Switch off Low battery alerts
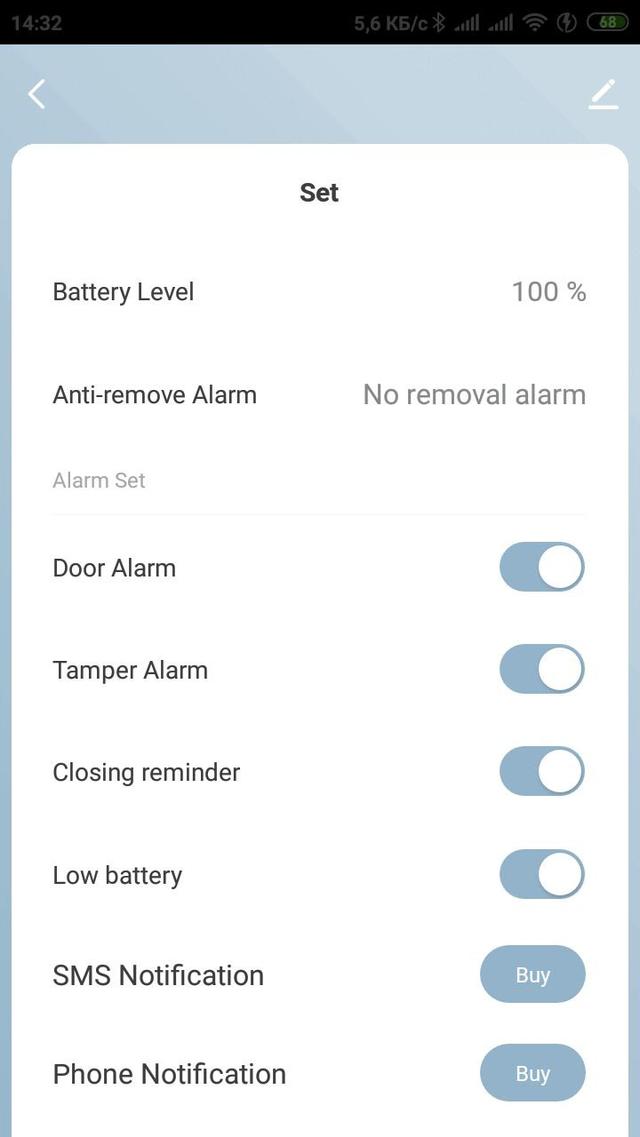The width and height of the screenshot is (640, 1137). 542,874
